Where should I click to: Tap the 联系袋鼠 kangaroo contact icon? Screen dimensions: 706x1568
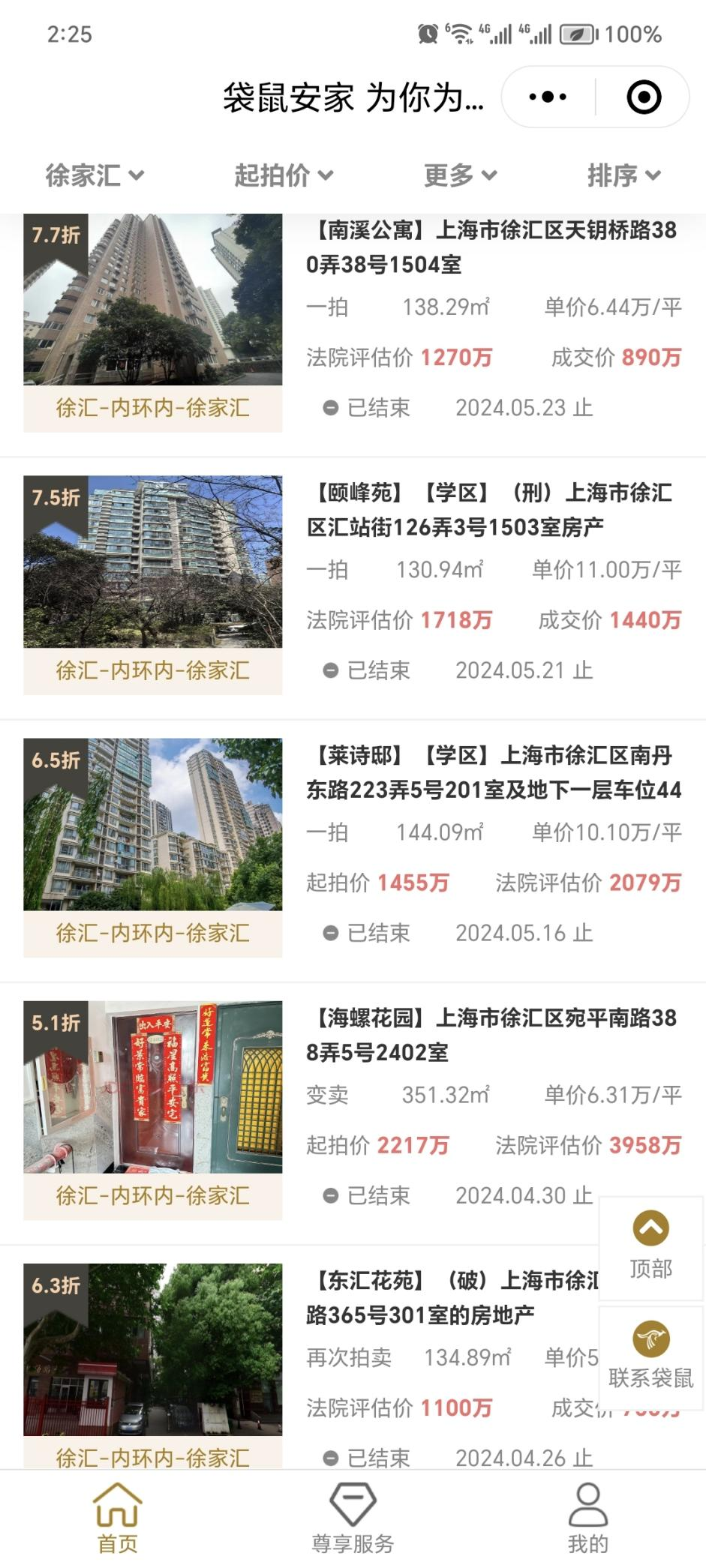[650, 1336]
